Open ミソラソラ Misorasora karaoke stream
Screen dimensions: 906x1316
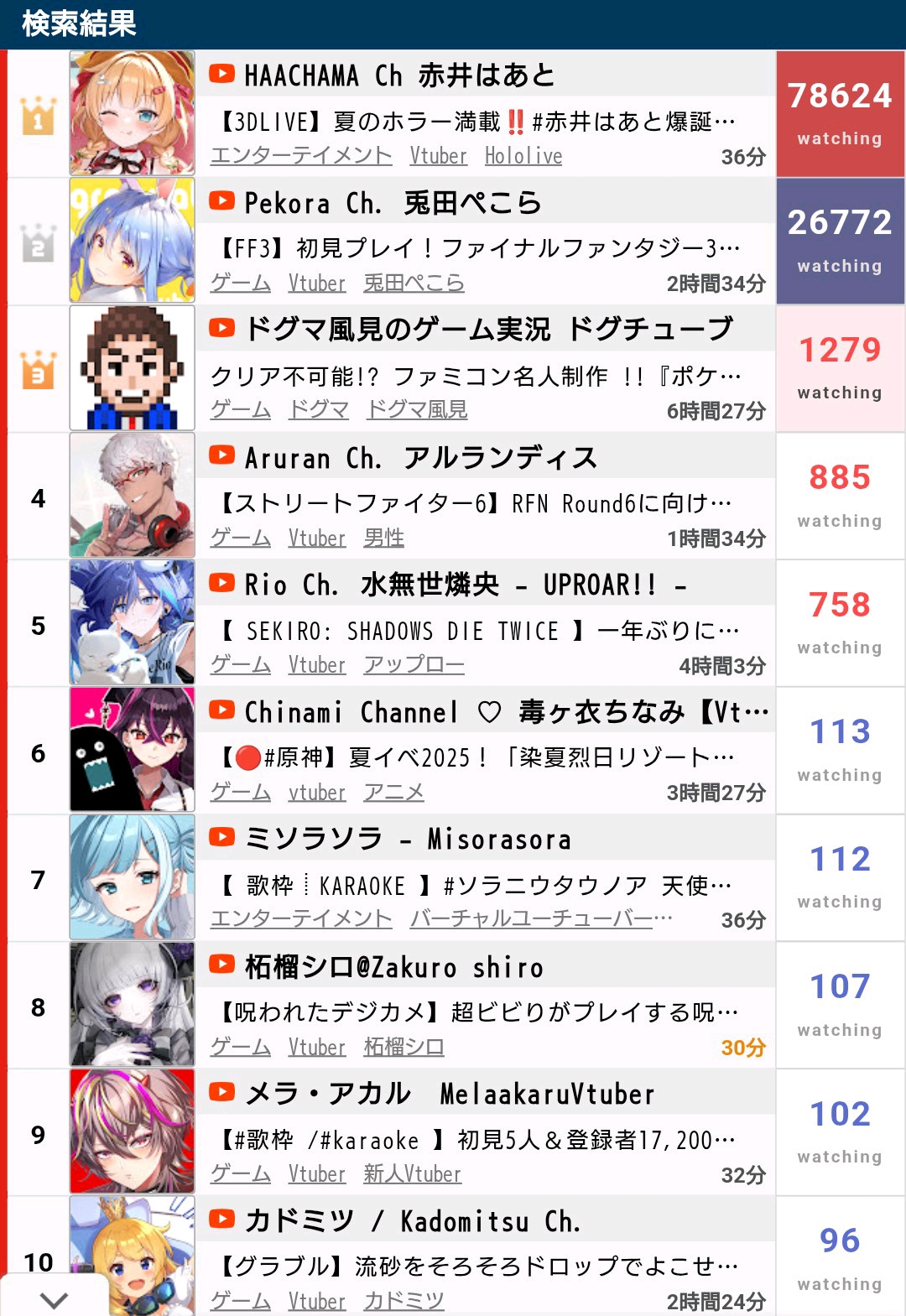[473, 885]
